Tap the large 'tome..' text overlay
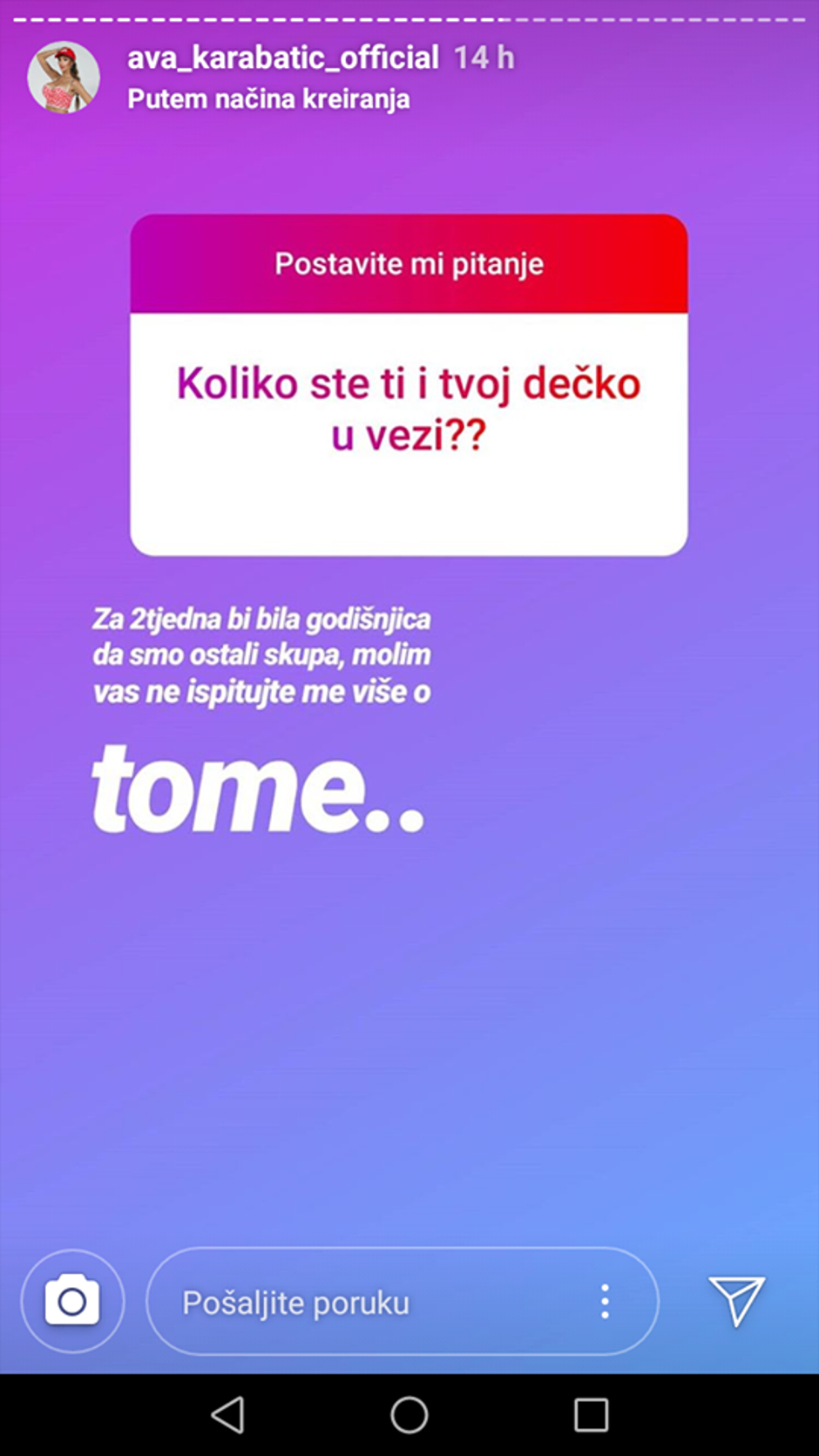 (257, 789)
